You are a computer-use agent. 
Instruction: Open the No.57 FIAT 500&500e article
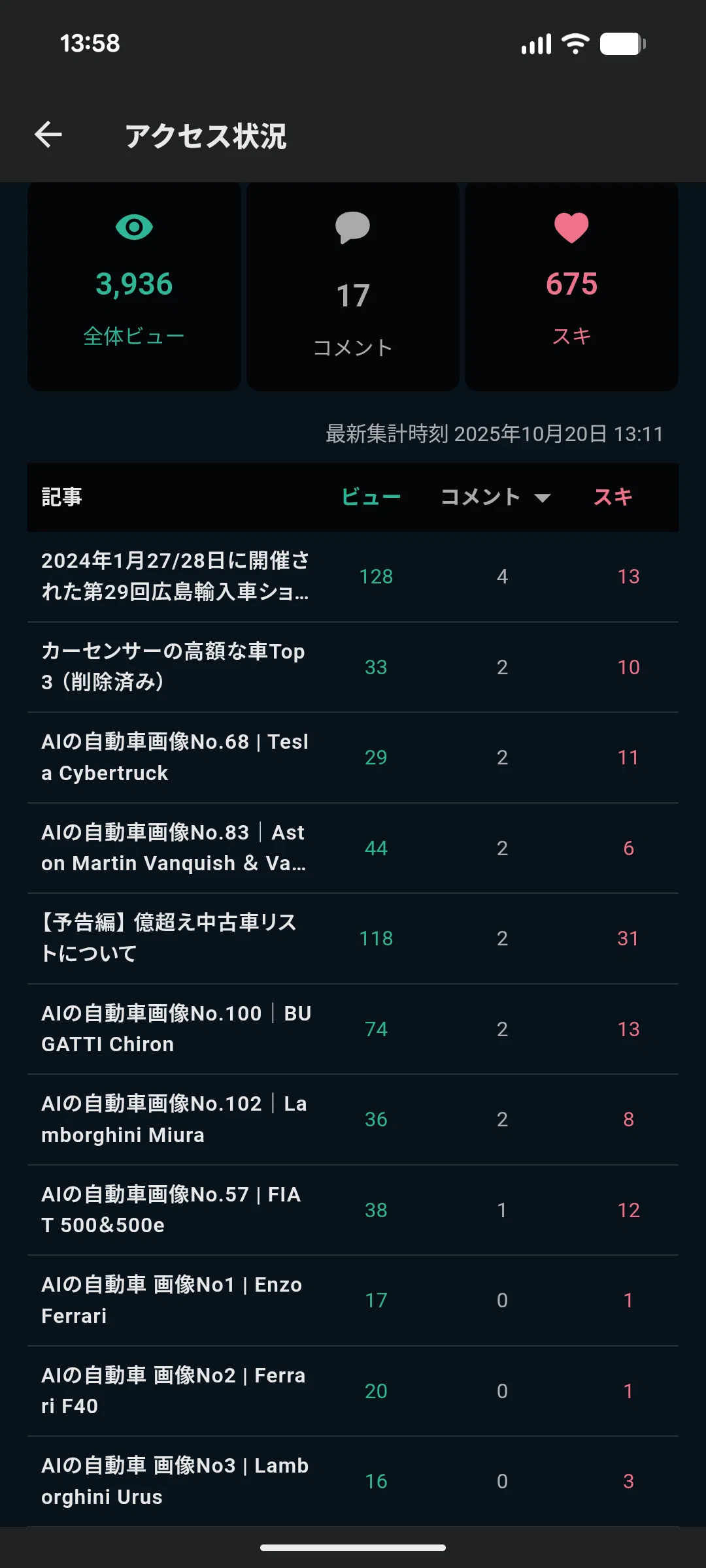[x=353, y=1210]
